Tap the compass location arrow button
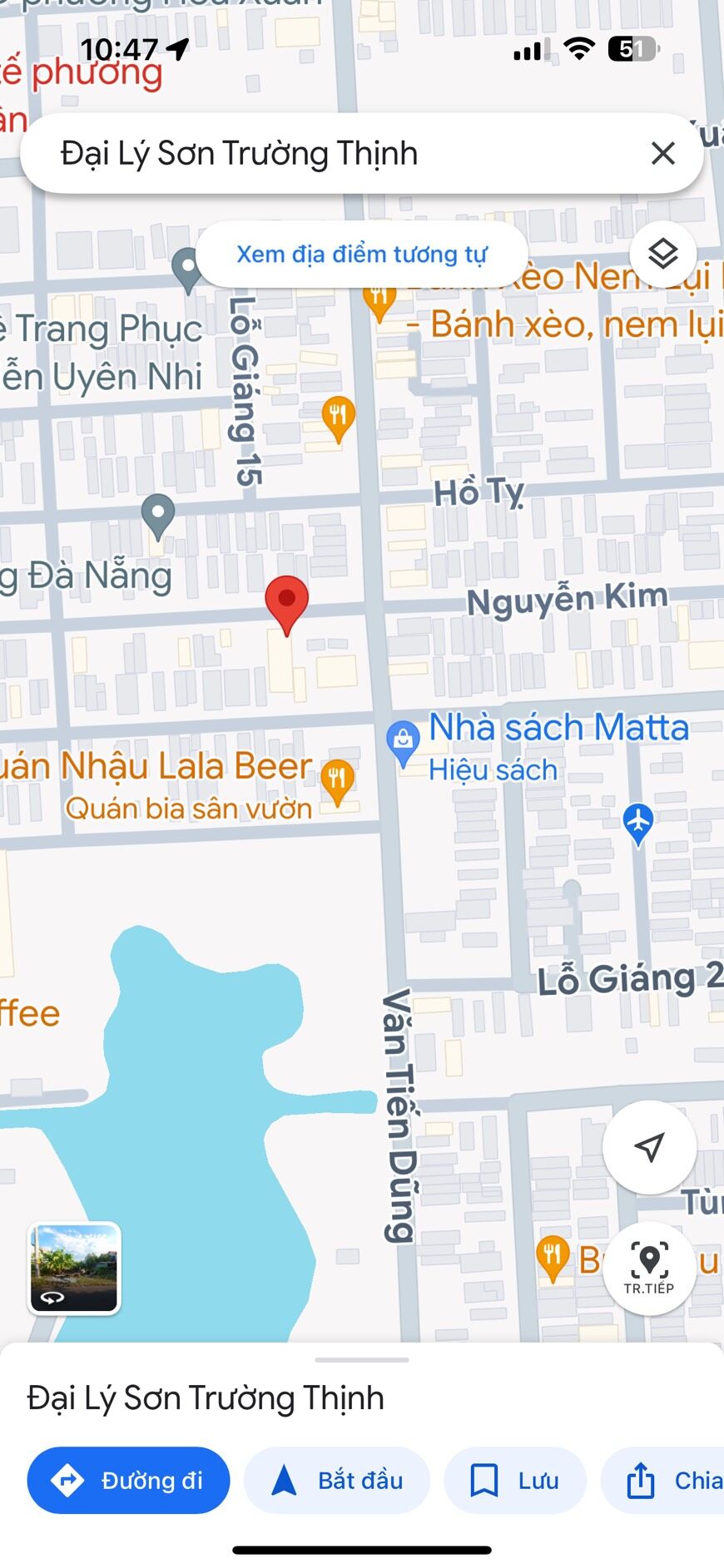Viewport: 724px width, 1568px height. [x=650, y=1146]
